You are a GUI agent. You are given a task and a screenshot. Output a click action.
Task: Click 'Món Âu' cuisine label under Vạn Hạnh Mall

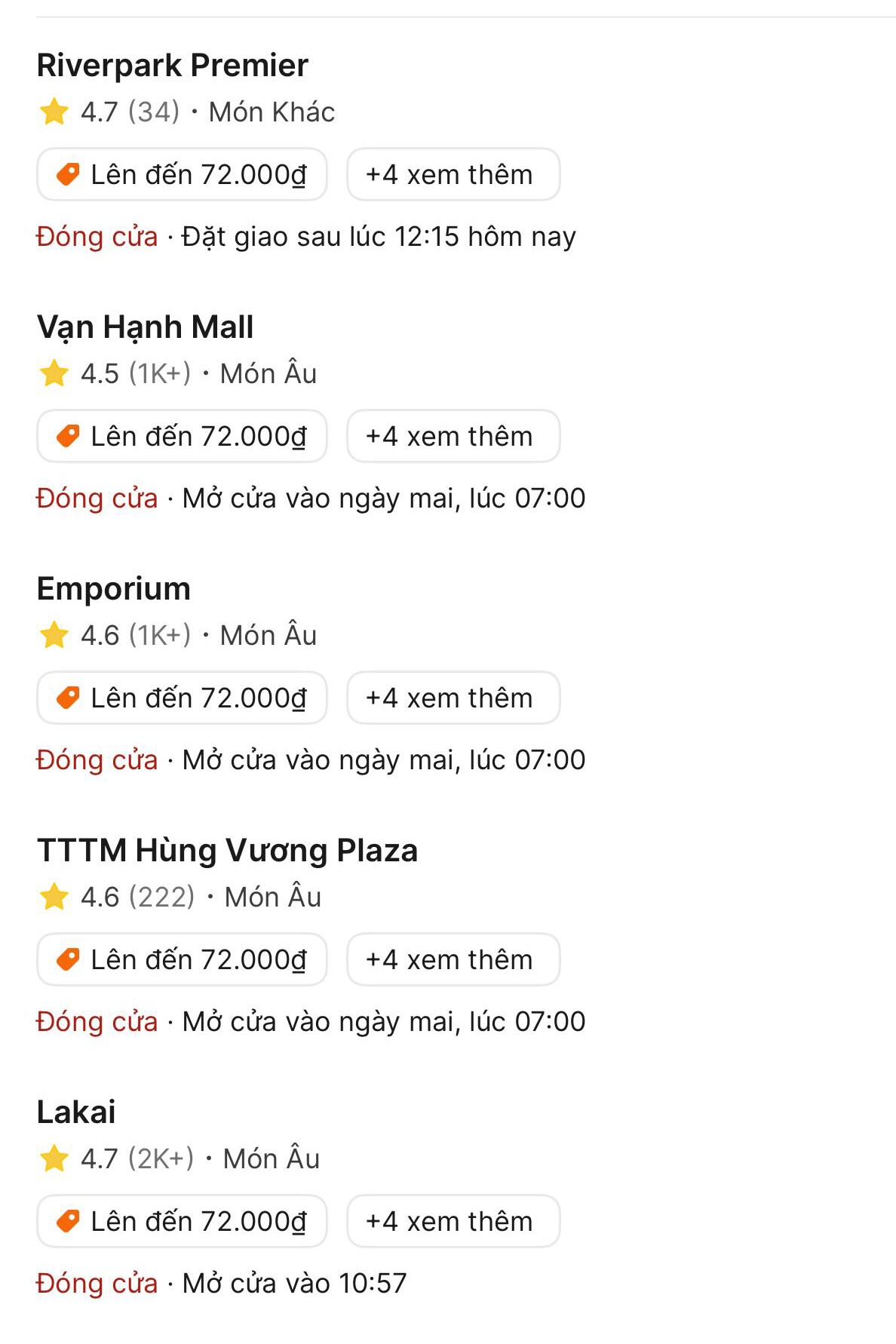268,373
